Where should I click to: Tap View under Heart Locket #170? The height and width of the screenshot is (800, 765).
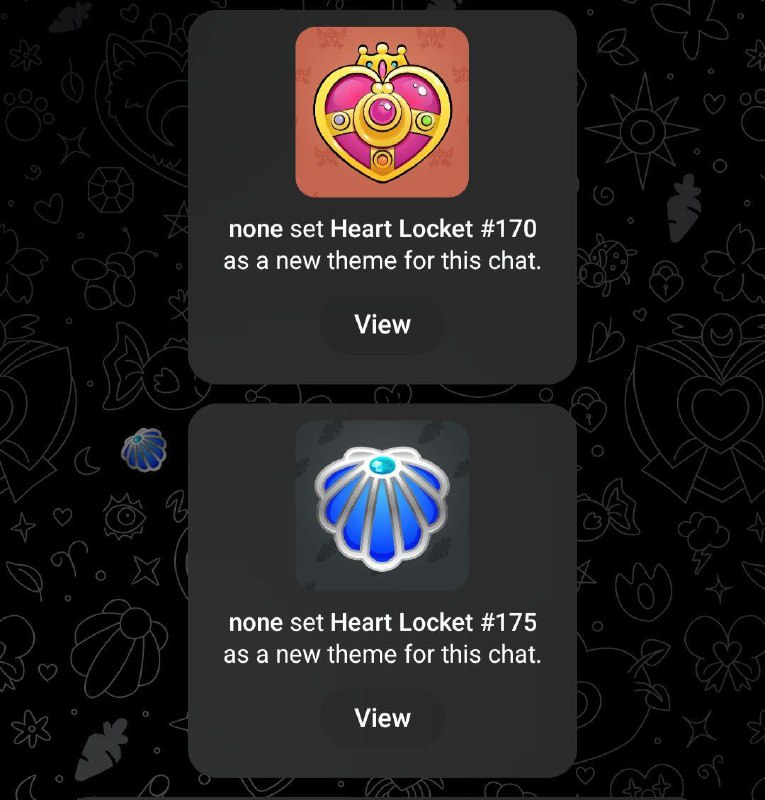pyautogui.click(x=382, y=325)
